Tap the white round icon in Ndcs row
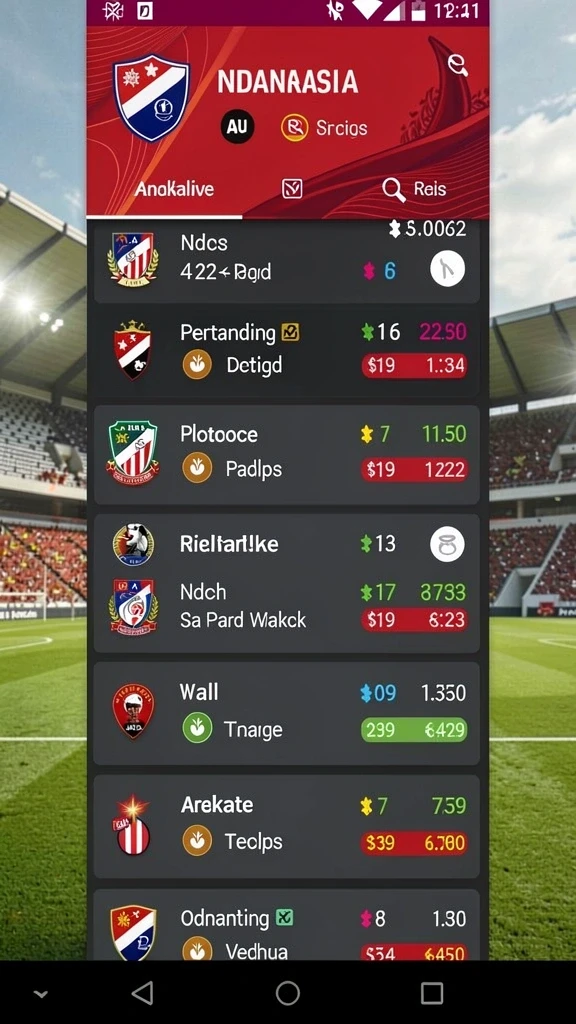Screen dimensions: 576x1024 tap(447, 269)
